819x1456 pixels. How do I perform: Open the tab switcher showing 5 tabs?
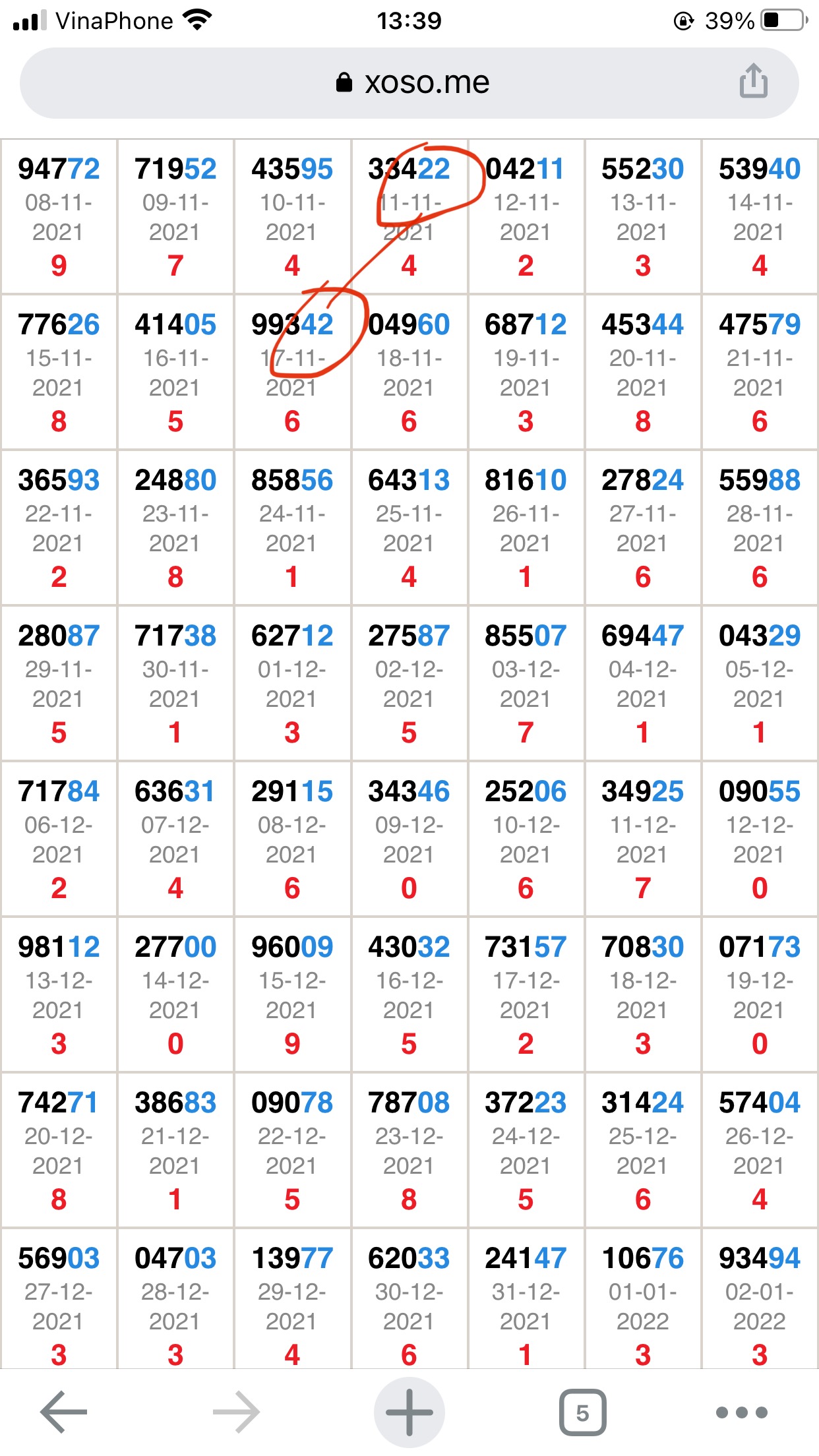(x=583, y=1412)
